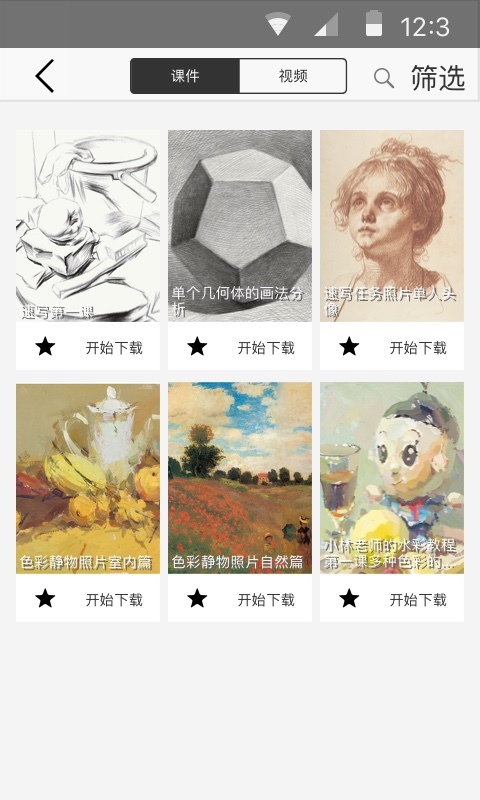
Task: Download 小林老师的水彩教程 courseware
Action: 418,599
